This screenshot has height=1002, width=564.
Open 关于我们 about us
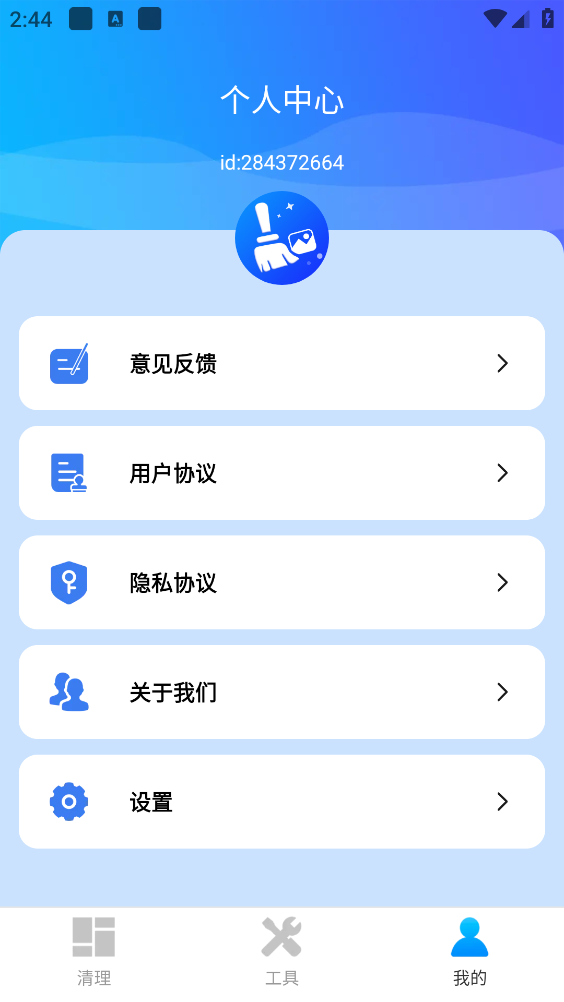coord(282,692)
